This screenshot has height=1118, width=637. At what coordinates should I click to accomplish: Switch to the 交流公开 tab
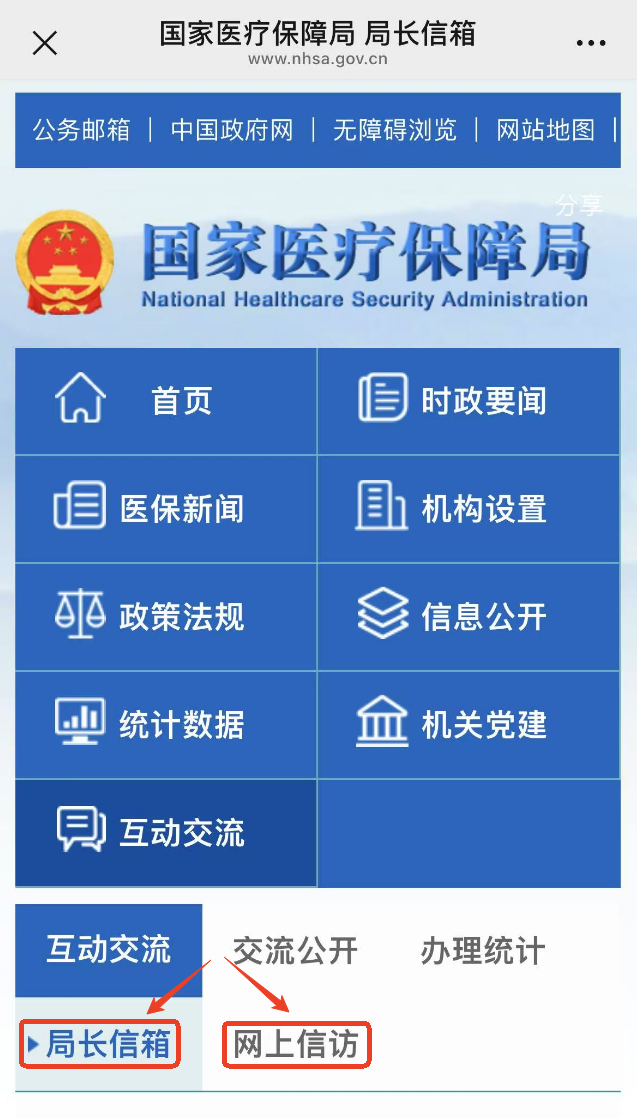click(x=295, y=950)
